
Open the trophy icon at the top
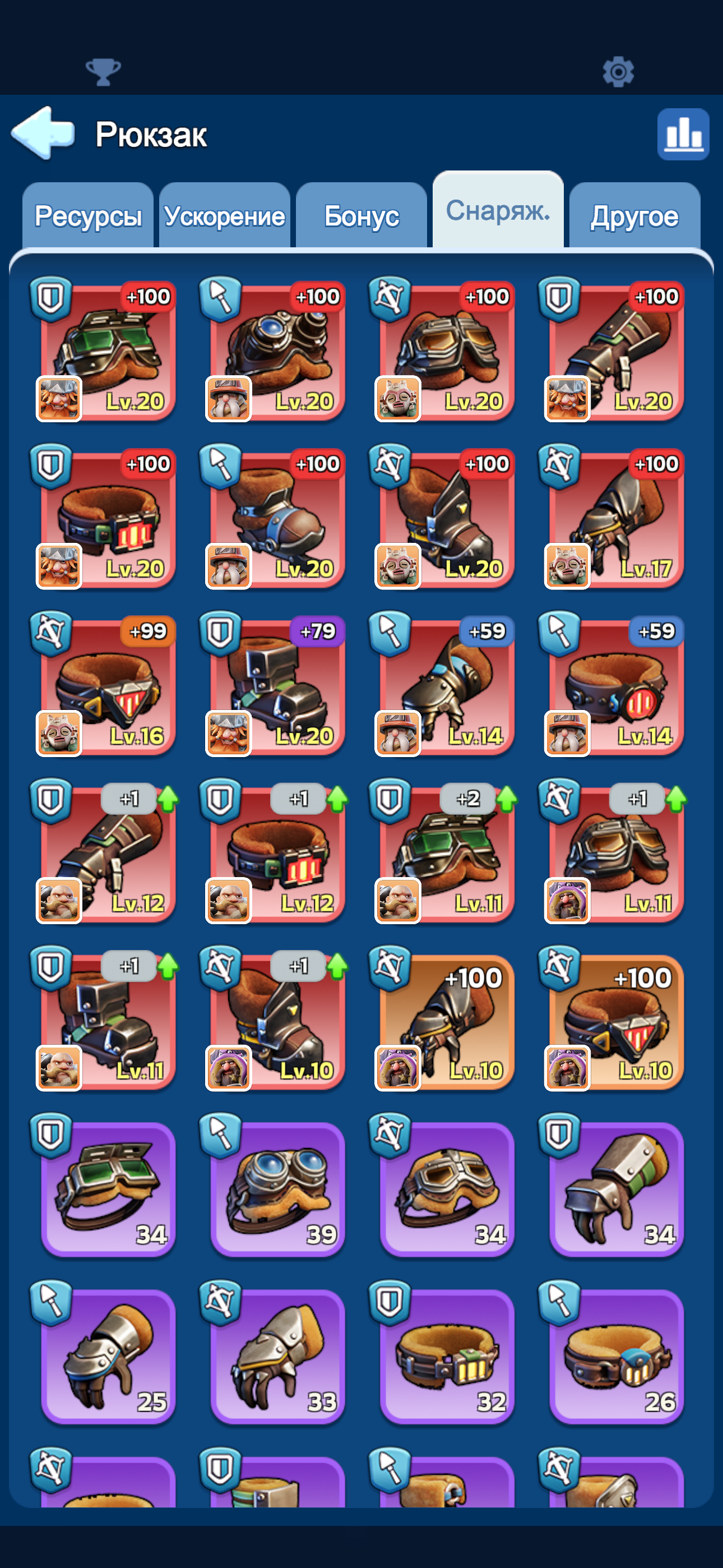pyautogui.click(x=104, y=72)
